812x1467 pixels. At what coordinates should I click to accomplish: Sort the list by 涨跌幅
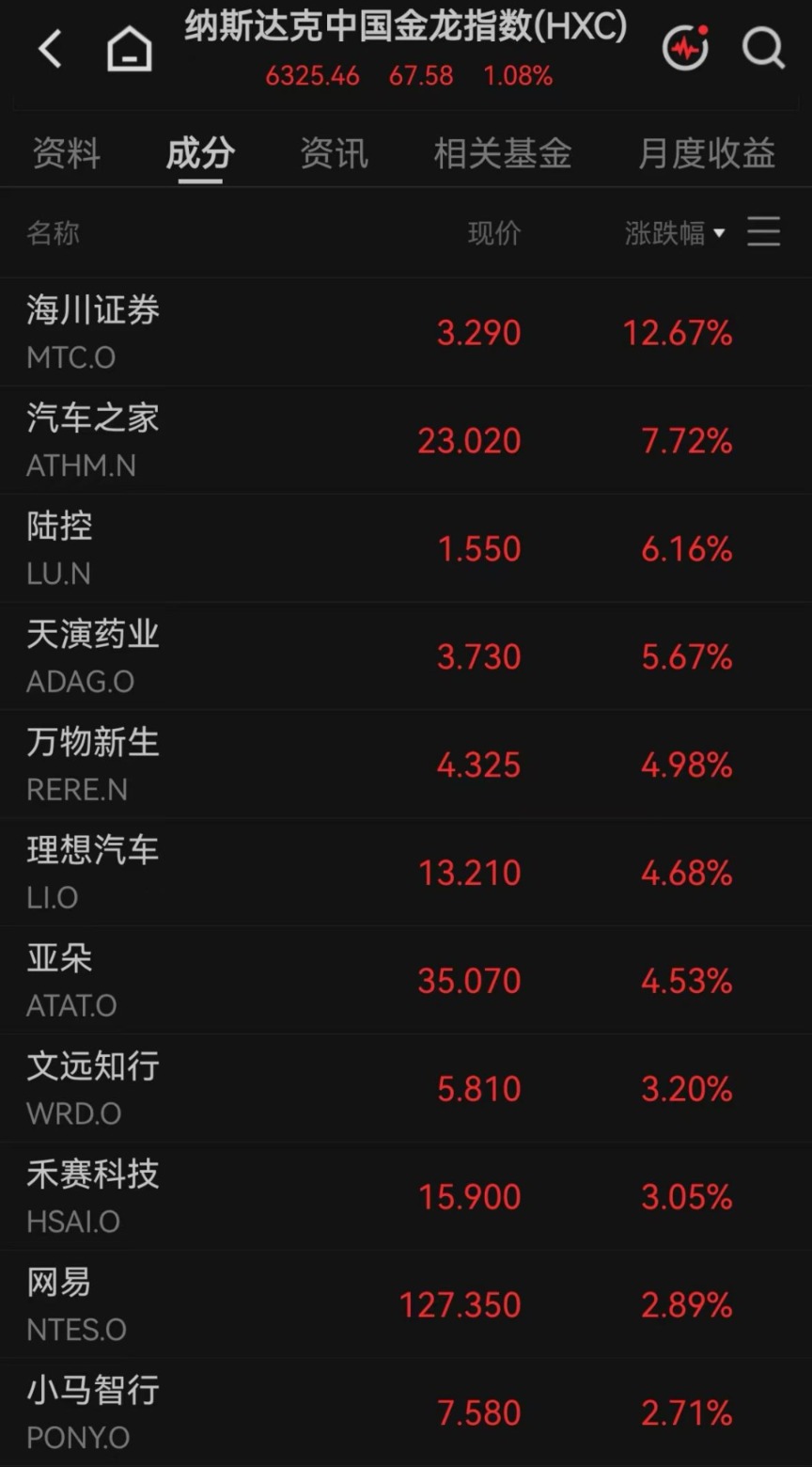click(x=675, y=233)
